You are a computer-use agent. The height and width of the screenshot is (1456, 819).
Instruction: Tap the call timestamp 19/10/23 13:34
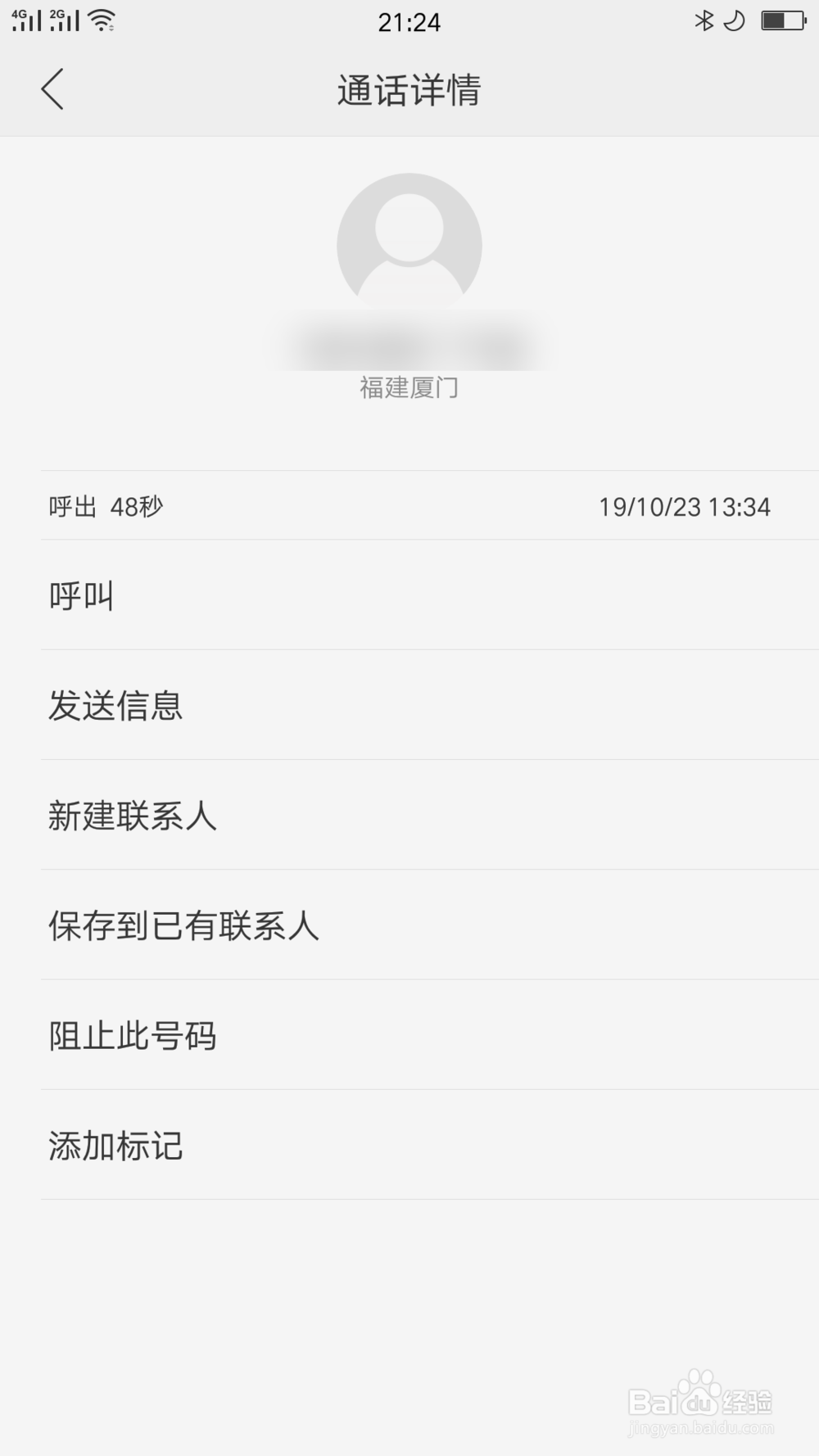685,508
